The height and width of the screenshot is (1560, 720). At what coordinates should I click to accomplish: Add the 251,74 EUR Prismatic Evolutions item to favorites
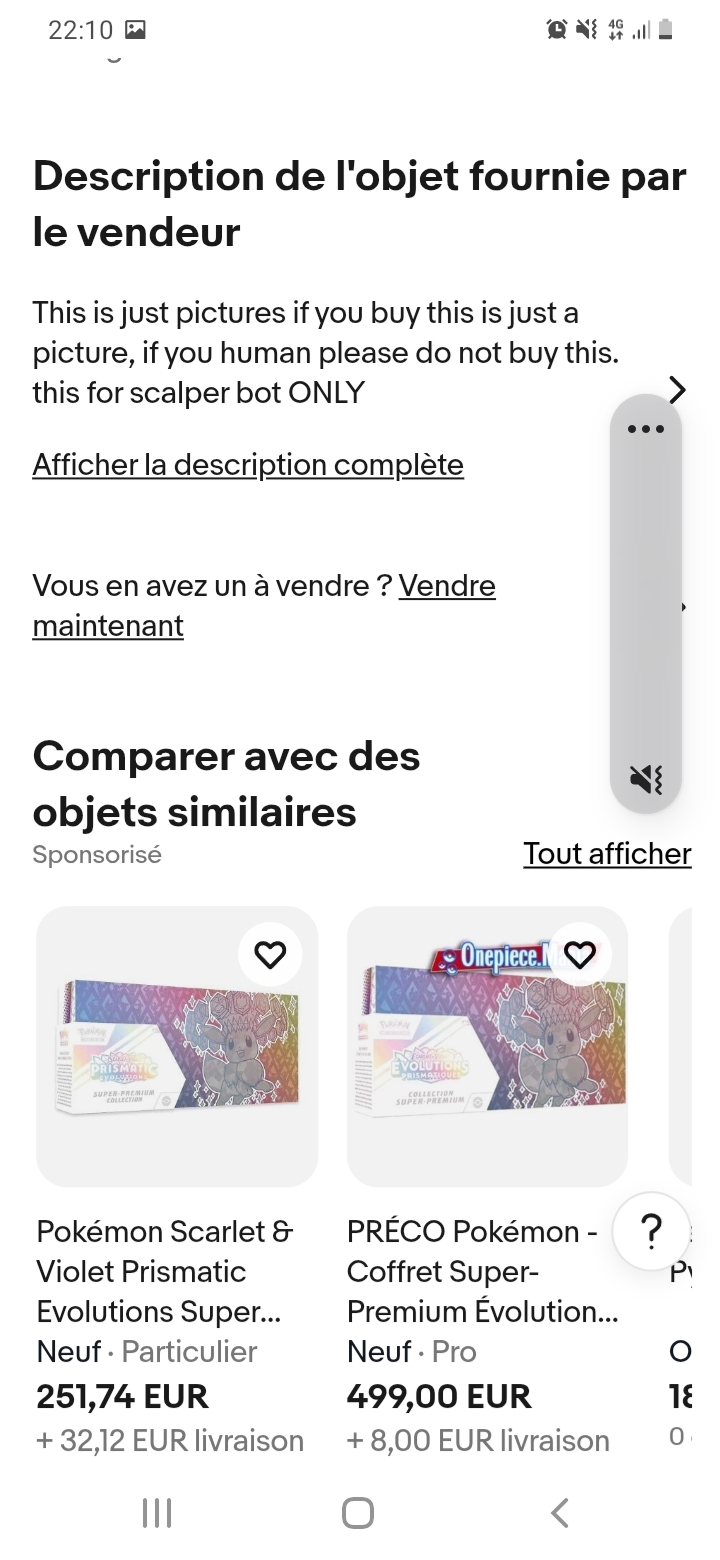point(270,955)
